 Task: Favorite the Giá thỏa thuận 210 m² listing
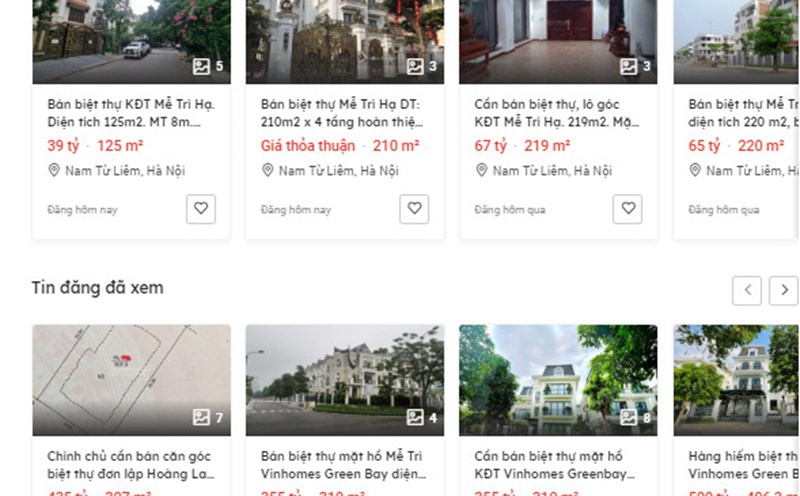(414, 209)
